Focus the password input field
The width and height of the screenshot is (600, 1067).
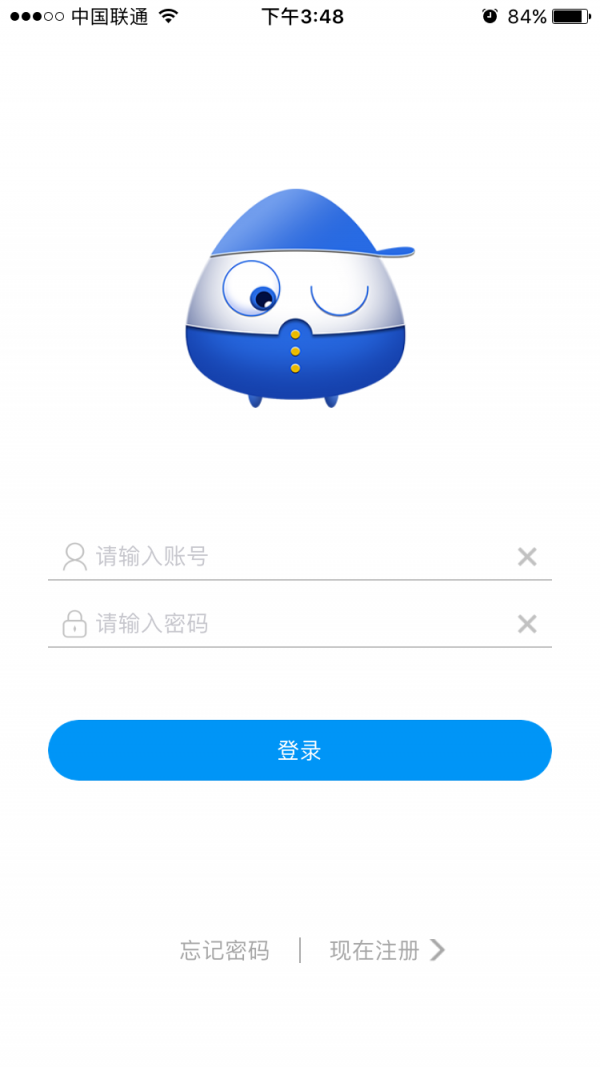coord(290,624)
